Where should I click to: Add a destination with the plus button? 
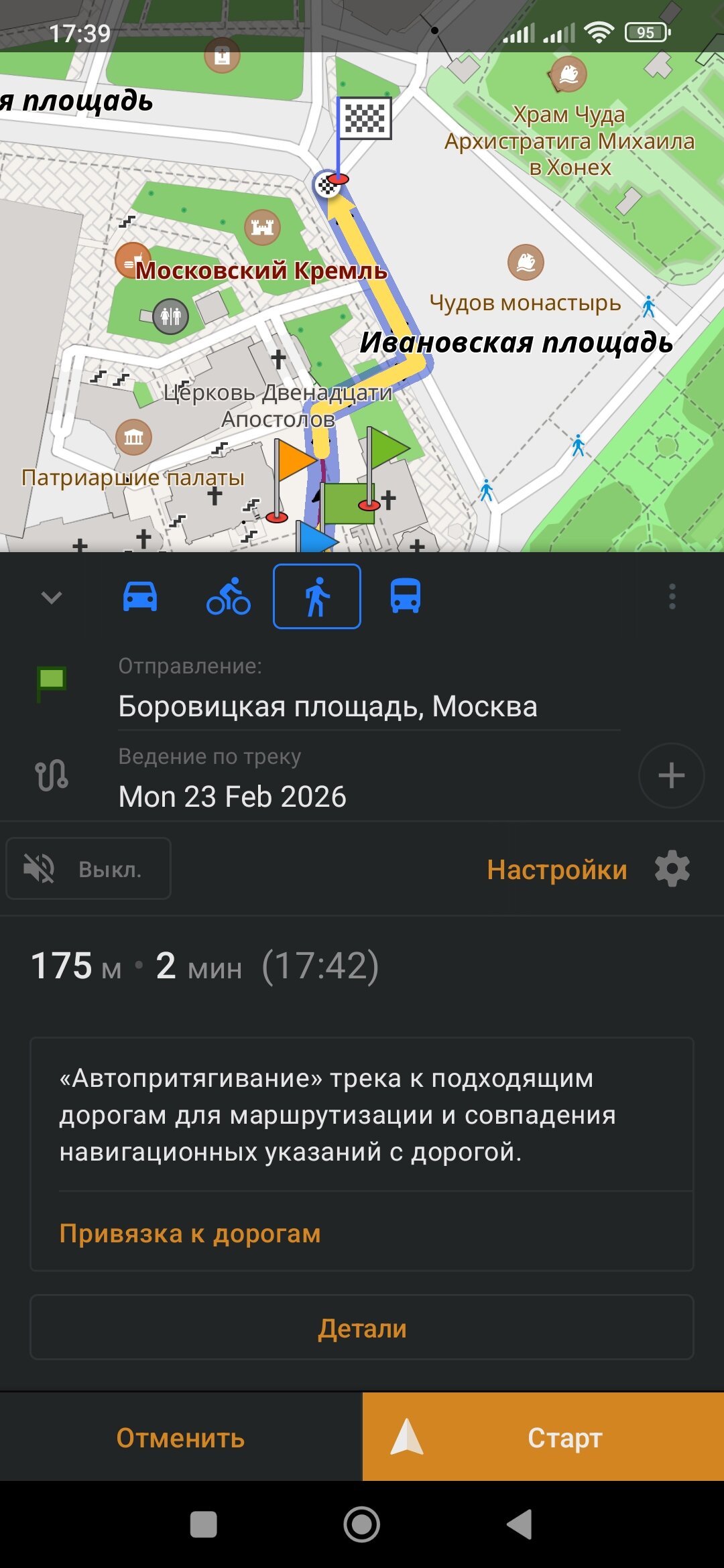tap(671, 775)
